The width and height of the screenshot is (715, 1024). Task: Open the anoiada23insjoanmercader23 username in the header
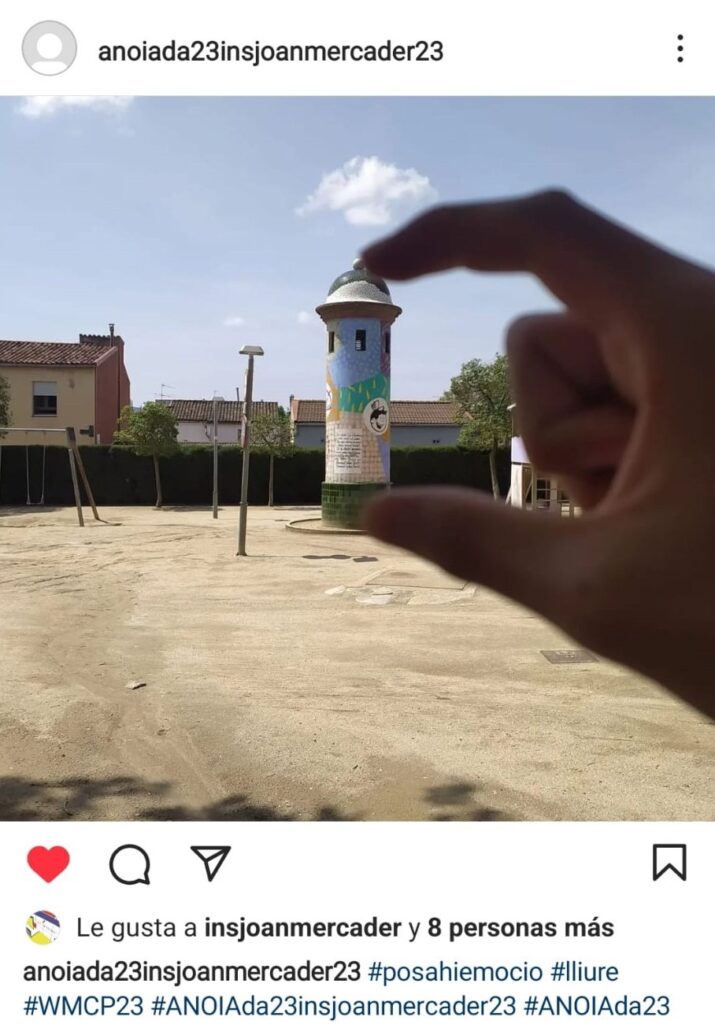click(x=270, y=52)
